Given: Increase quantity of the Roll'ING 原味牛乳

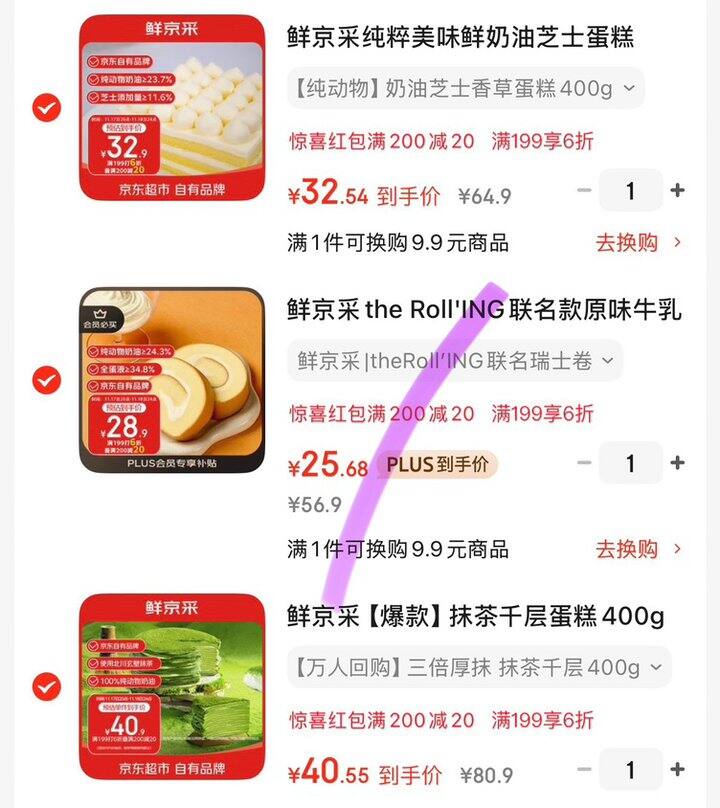Looking at the screenshot, I should [x=677, y=463].
